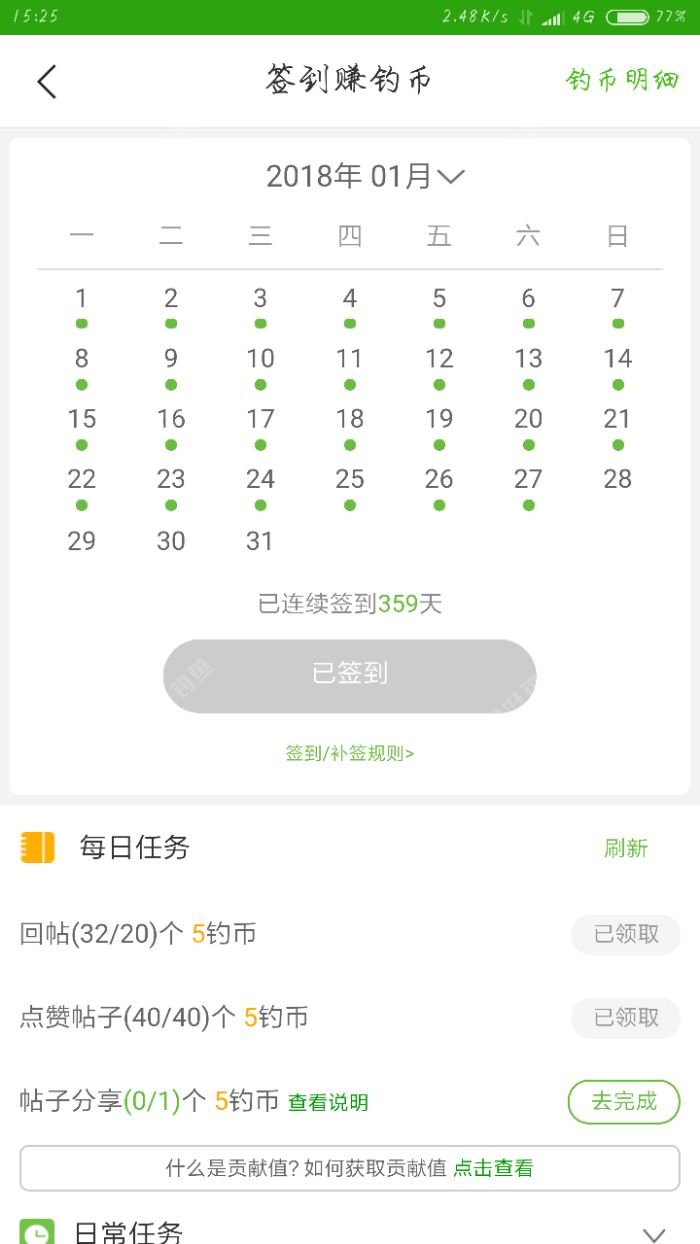View the 签到/补签规则 rules

[349, 753]
